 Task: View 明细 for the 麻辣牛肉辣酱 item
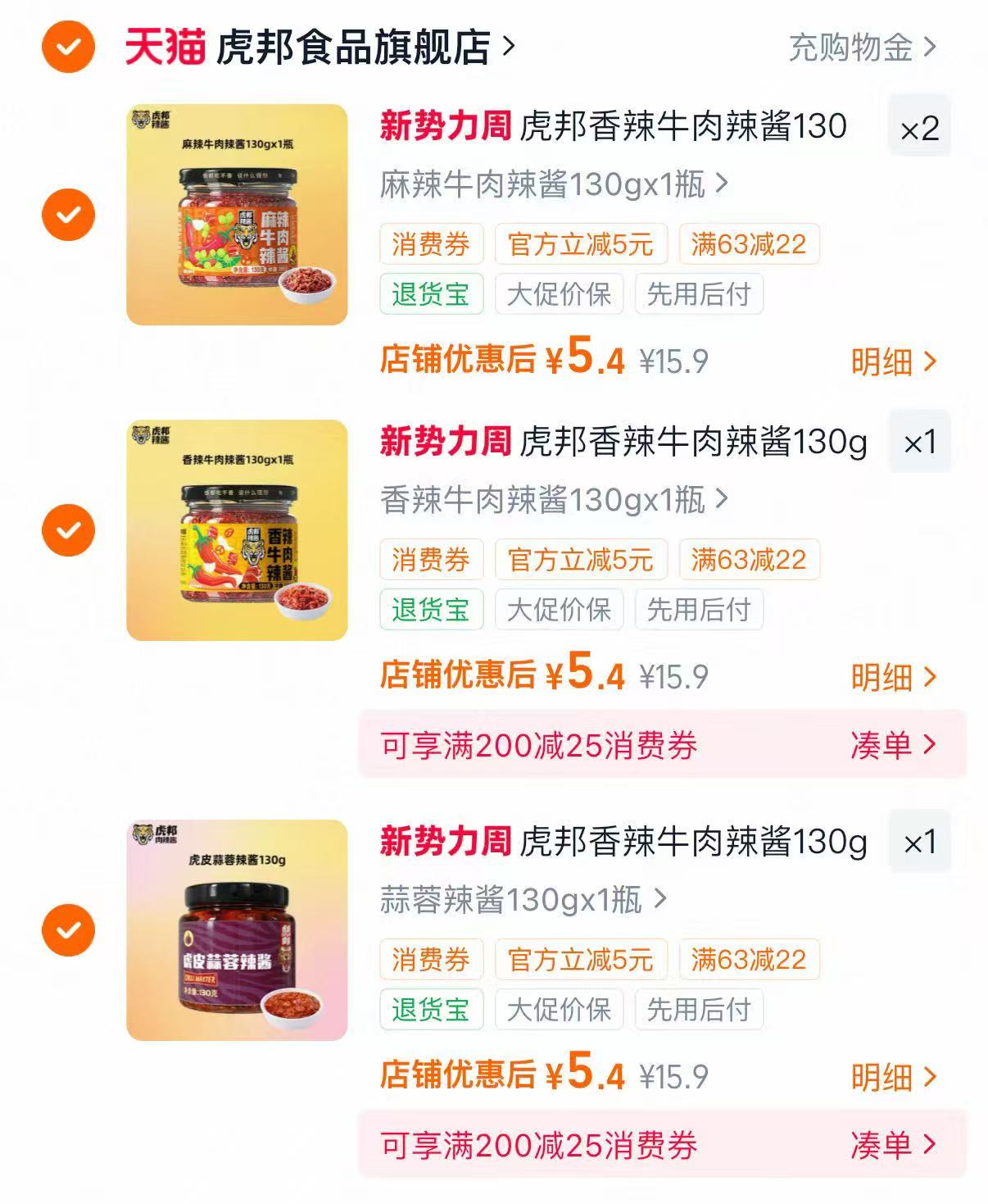tap(893, 361)
